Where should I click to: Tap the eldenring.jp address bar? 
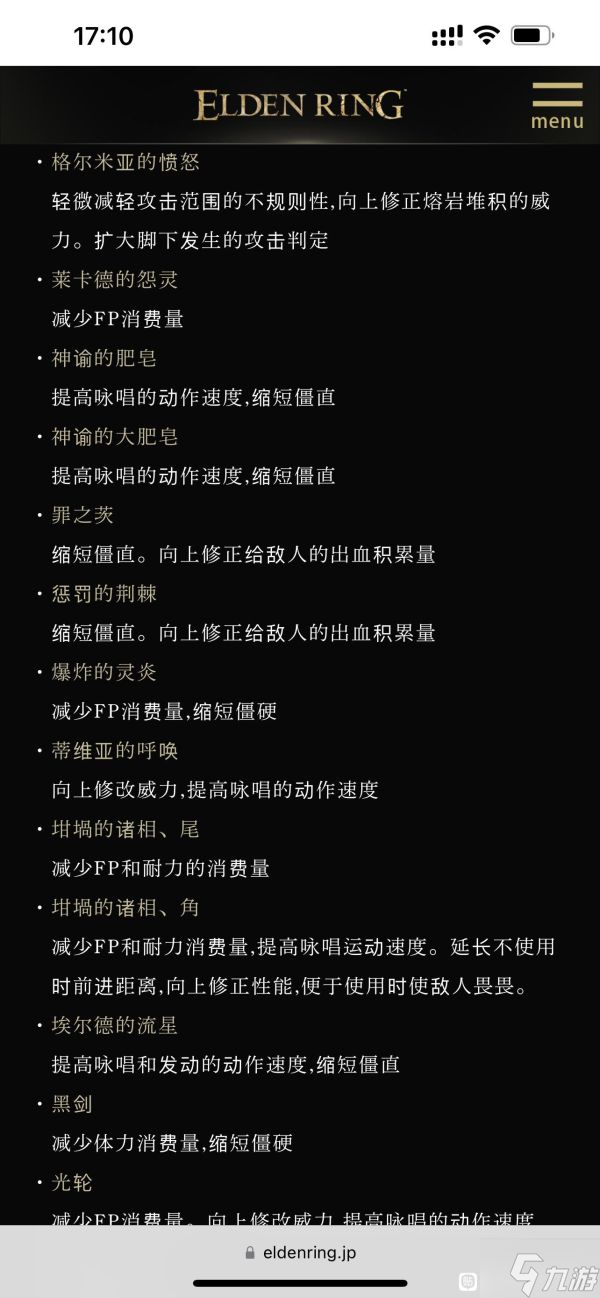point(300,1252)
